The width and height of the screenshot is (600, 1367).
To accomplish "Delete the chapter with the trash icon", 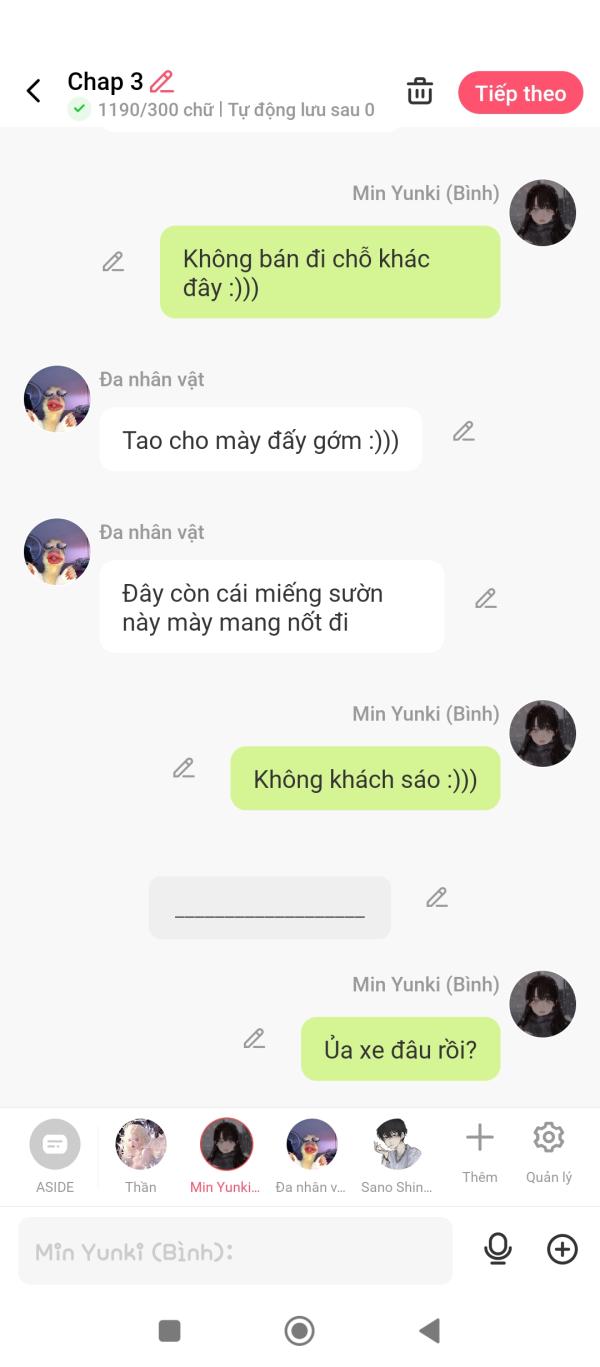I will click(420, 91).
